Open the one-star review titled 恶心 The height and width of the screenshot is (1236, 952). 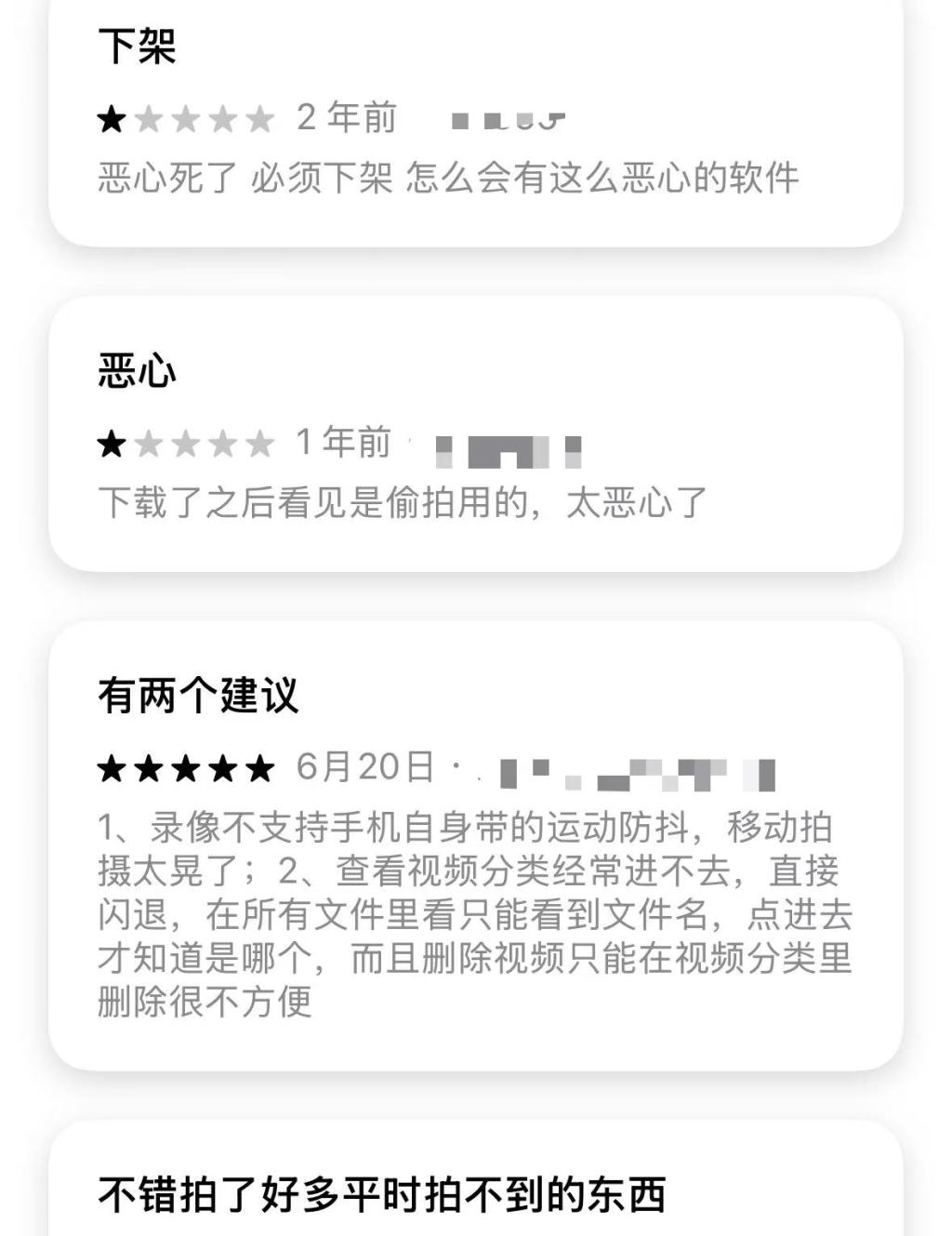137,371
